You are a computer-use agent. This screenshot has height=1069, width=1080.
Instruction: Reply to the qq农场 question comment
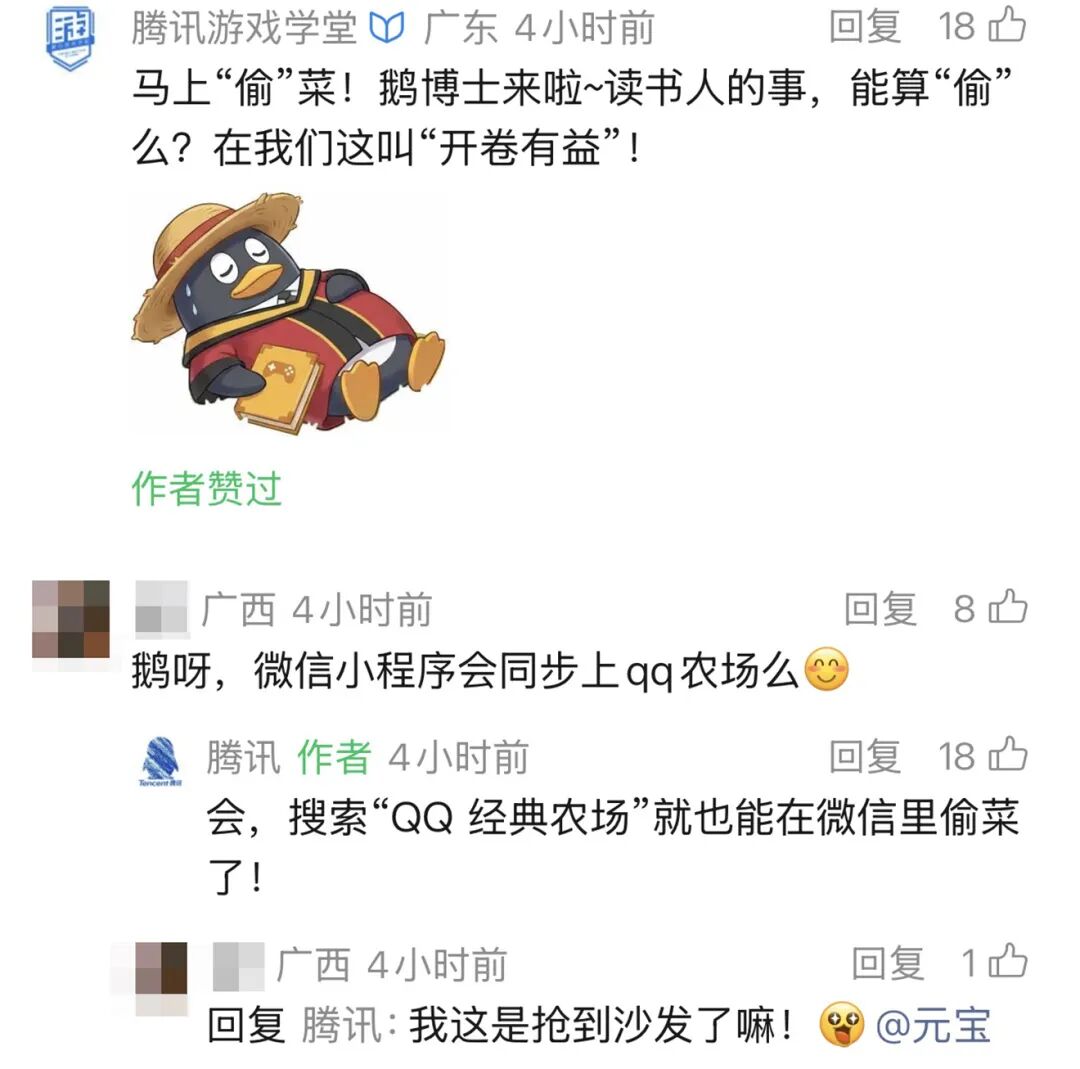[x=880, y=608]
